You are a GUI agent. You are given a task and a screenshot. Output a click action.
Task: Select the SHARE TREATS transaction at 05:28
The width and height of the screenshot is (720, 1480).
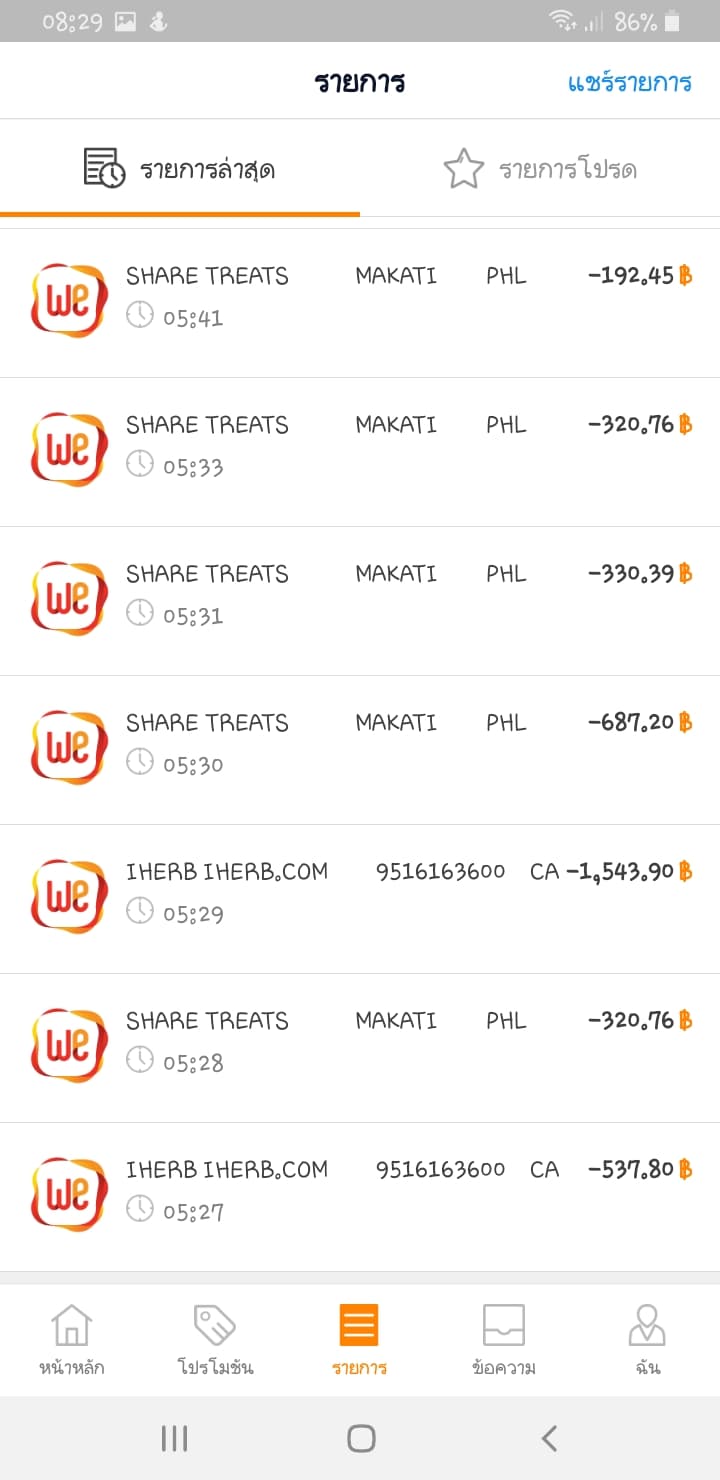(360, 1046)
